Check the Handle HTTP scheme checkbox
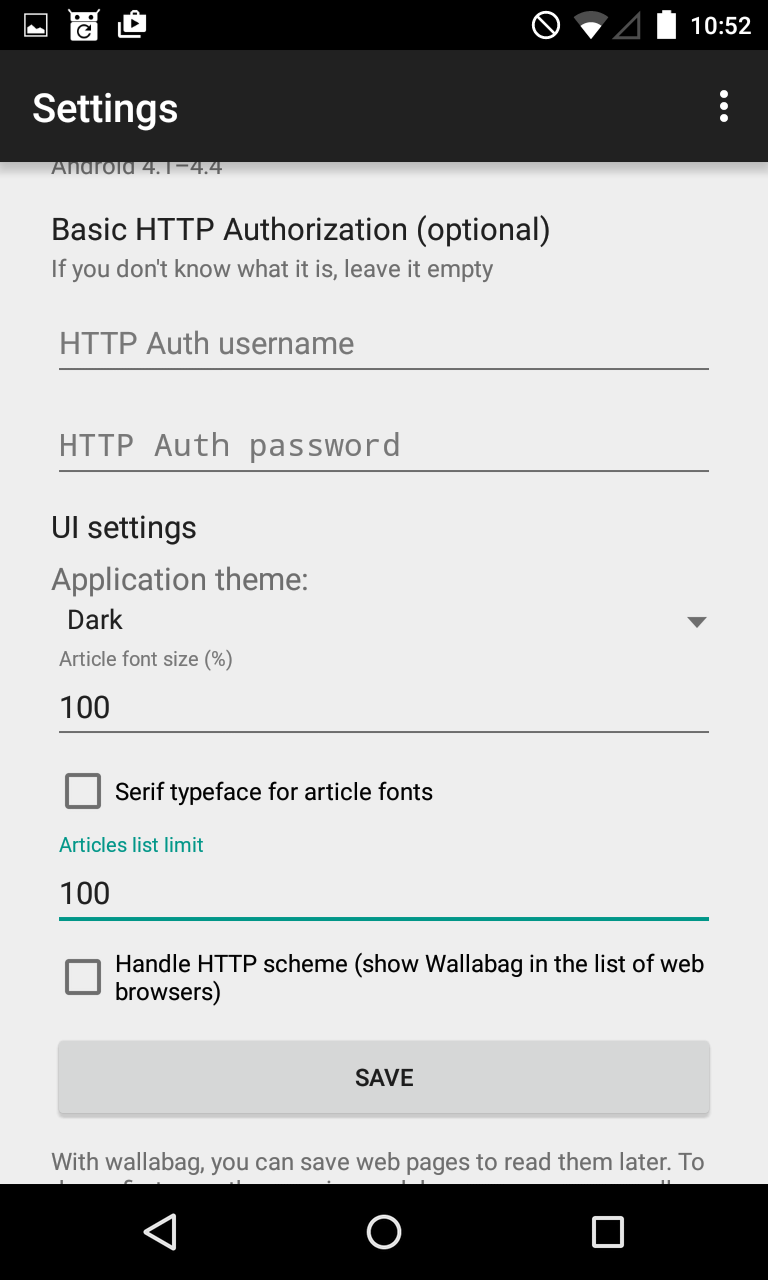Image resolution: width=768 pixels, height=1280 pixels. [x=83, y=977]
